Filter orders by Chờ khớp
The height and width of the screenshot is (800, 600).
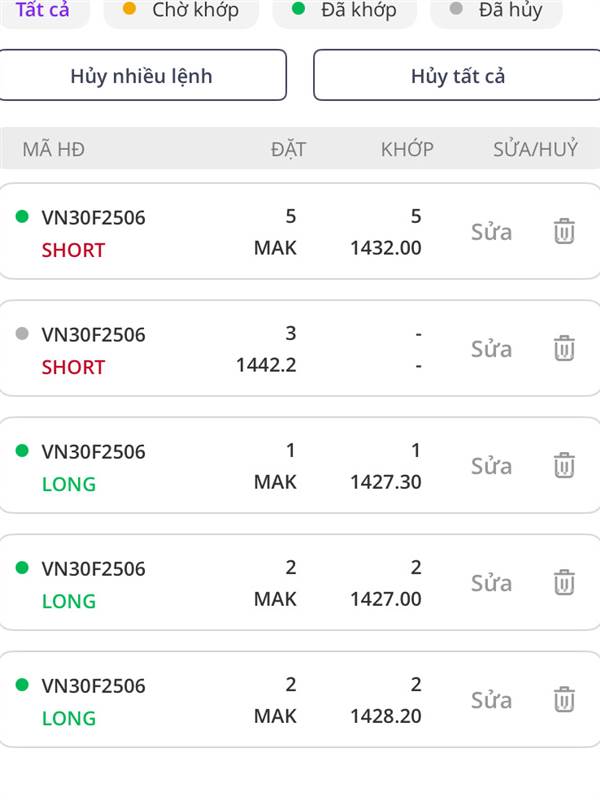tap(181, 10)
